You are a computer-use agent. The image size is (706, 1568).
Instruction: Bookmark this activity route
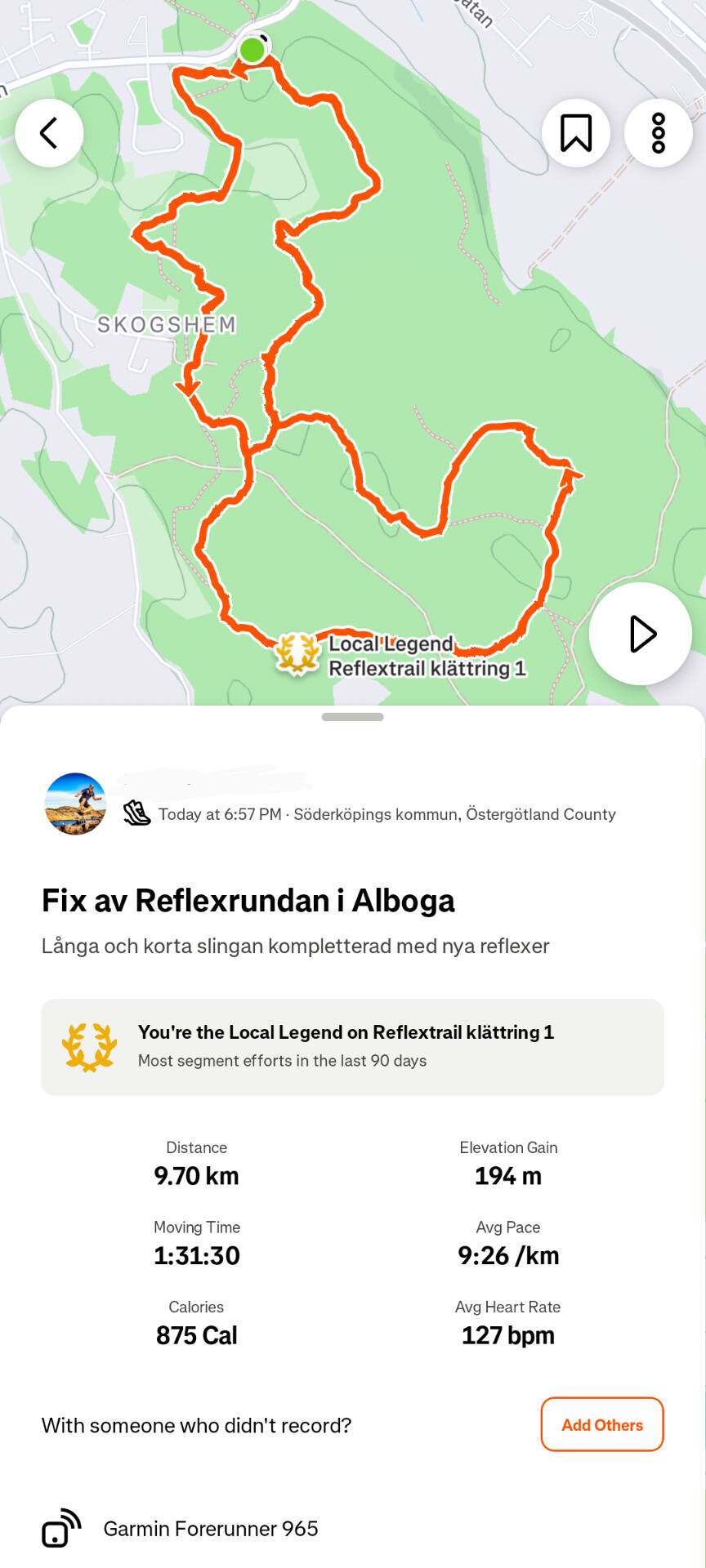[x=576, y=133]
